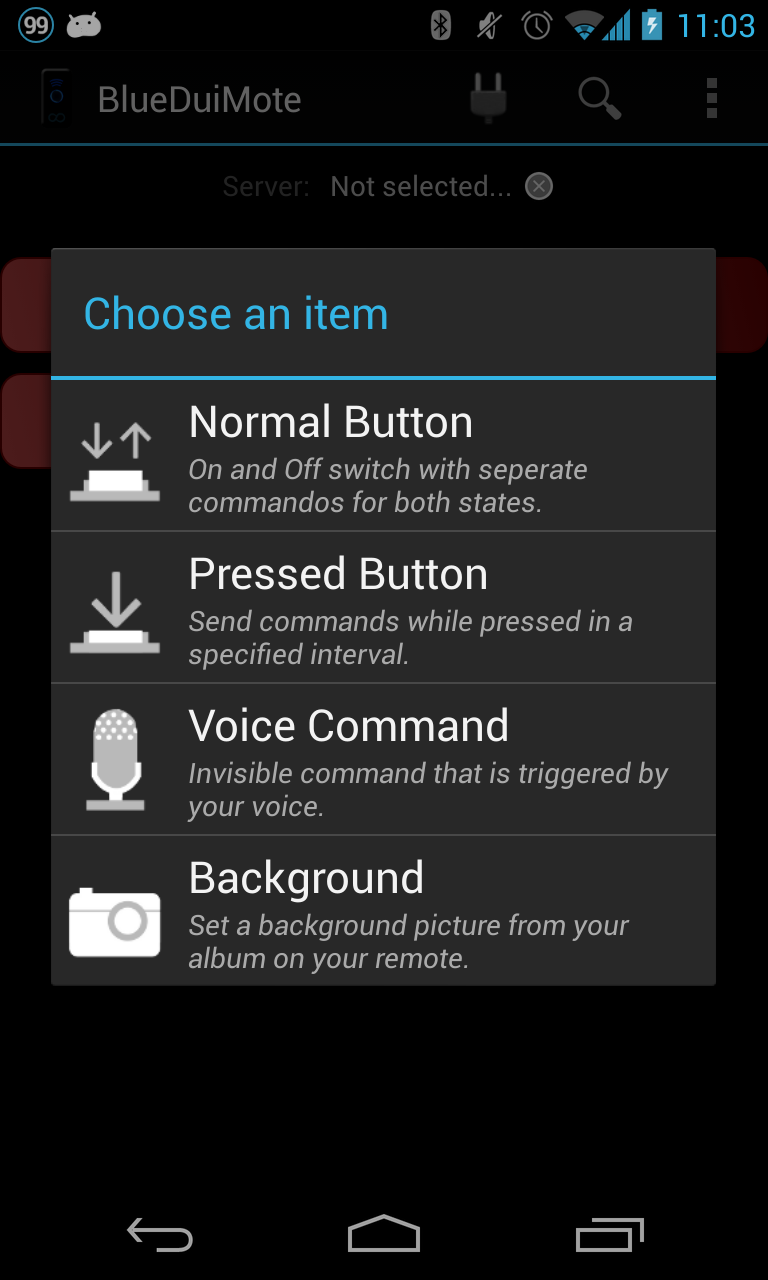Choose the Pressed Button option
768x1280 pixels.
coord(383,608)
